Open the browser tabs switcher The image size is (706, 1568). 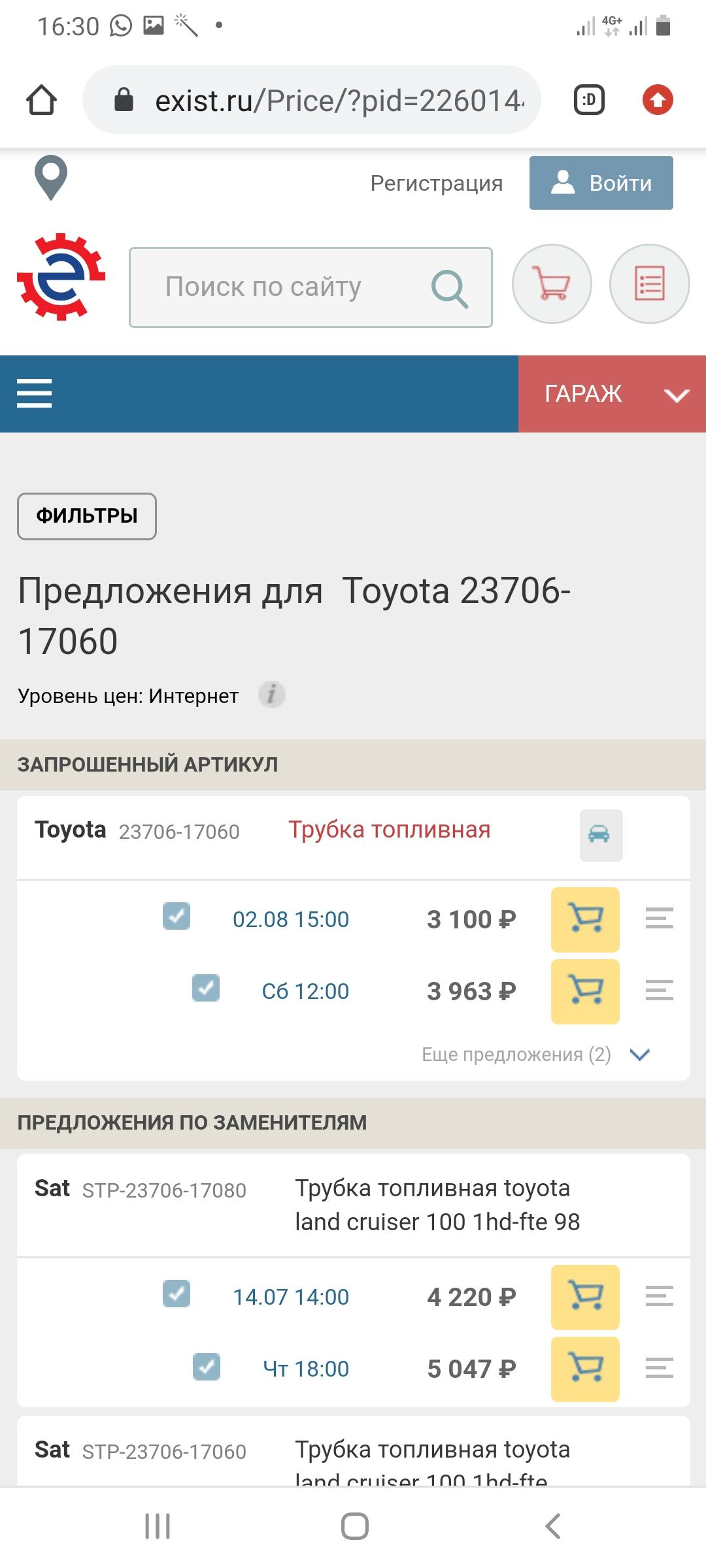pos(588,100)
